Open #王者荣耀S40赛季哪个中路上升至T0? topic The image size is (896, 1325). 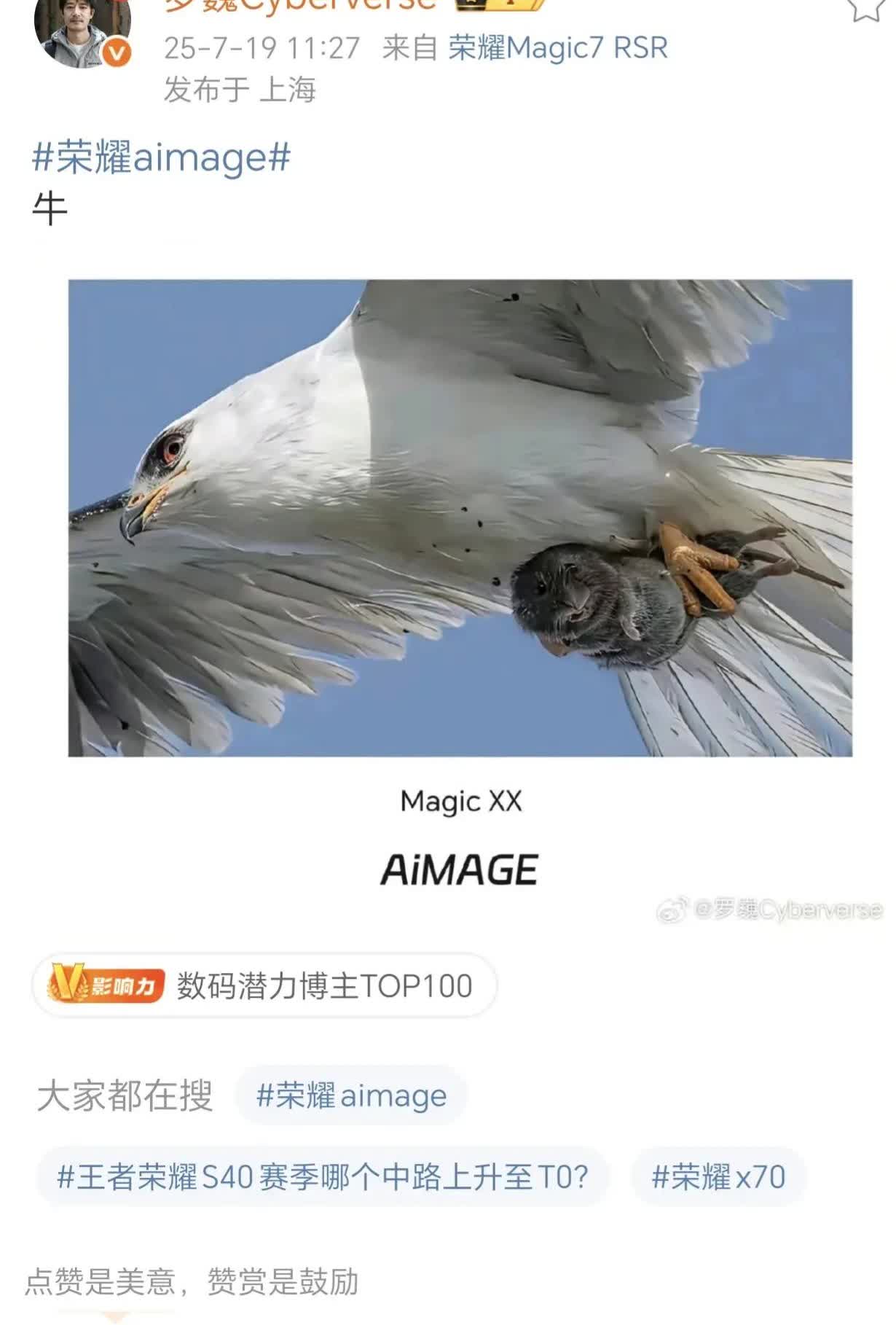(322, 1177)
